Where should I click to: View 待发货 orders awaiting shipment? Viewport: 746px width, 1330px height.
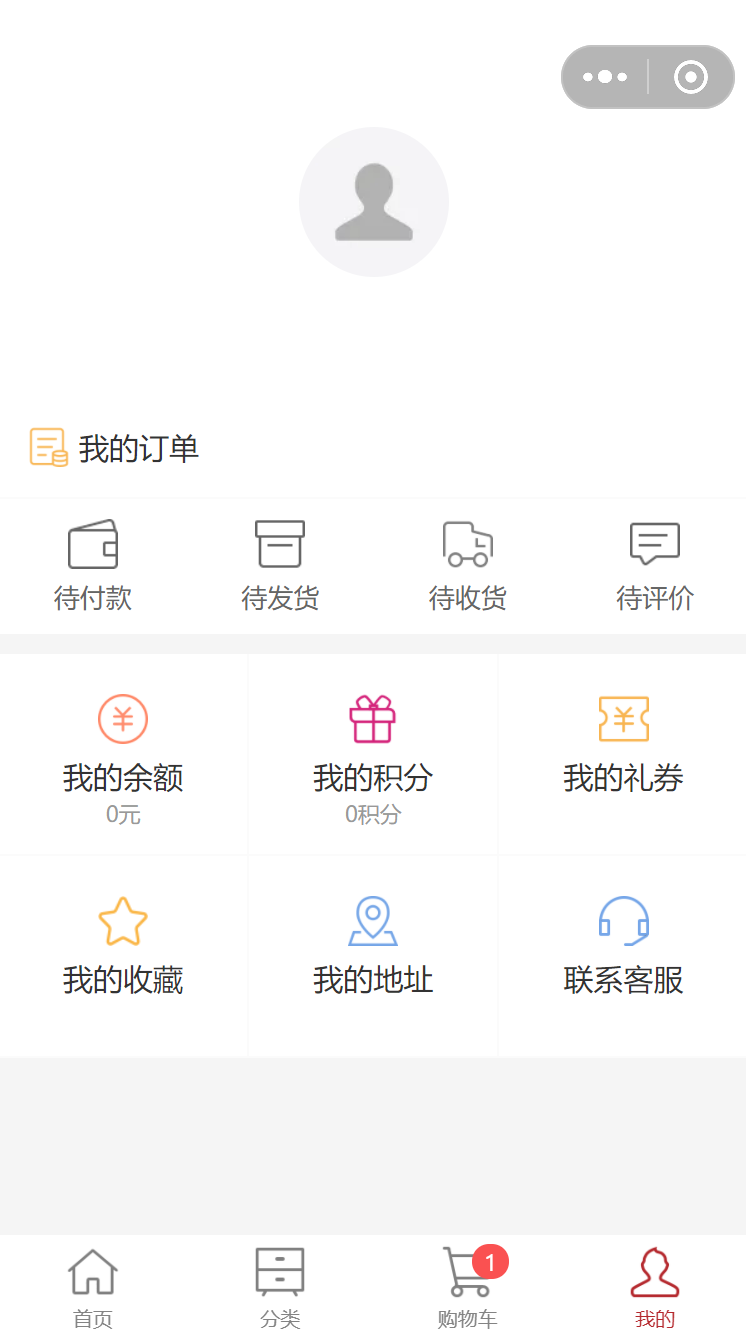click(x=280, y=566)
